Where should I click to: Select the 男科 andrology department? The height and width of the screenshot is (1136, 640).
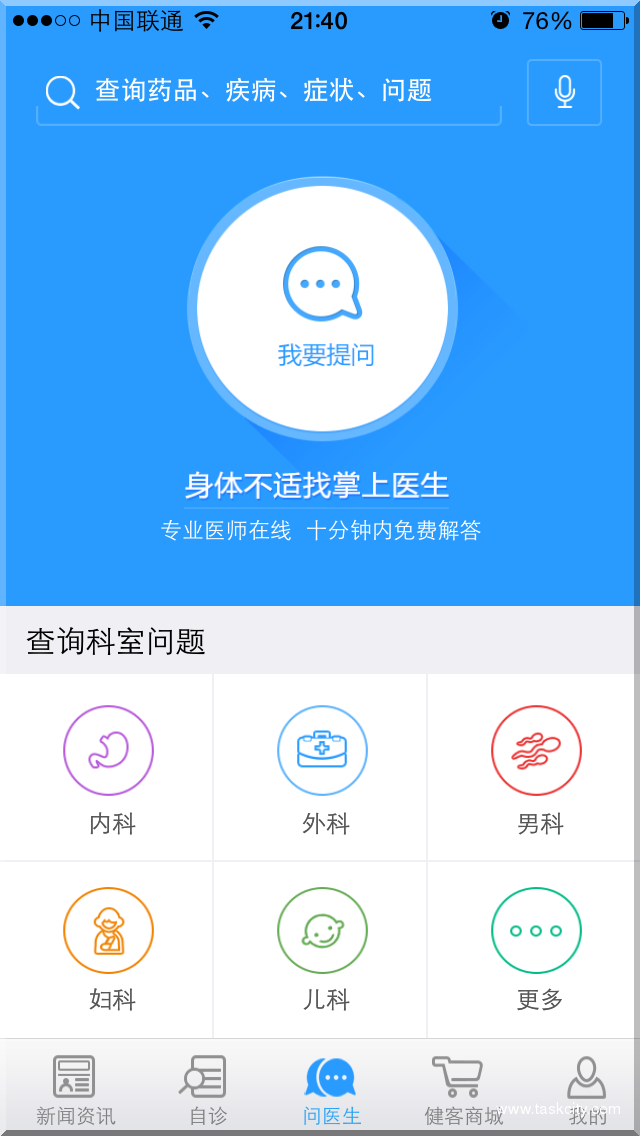[536, 768]
